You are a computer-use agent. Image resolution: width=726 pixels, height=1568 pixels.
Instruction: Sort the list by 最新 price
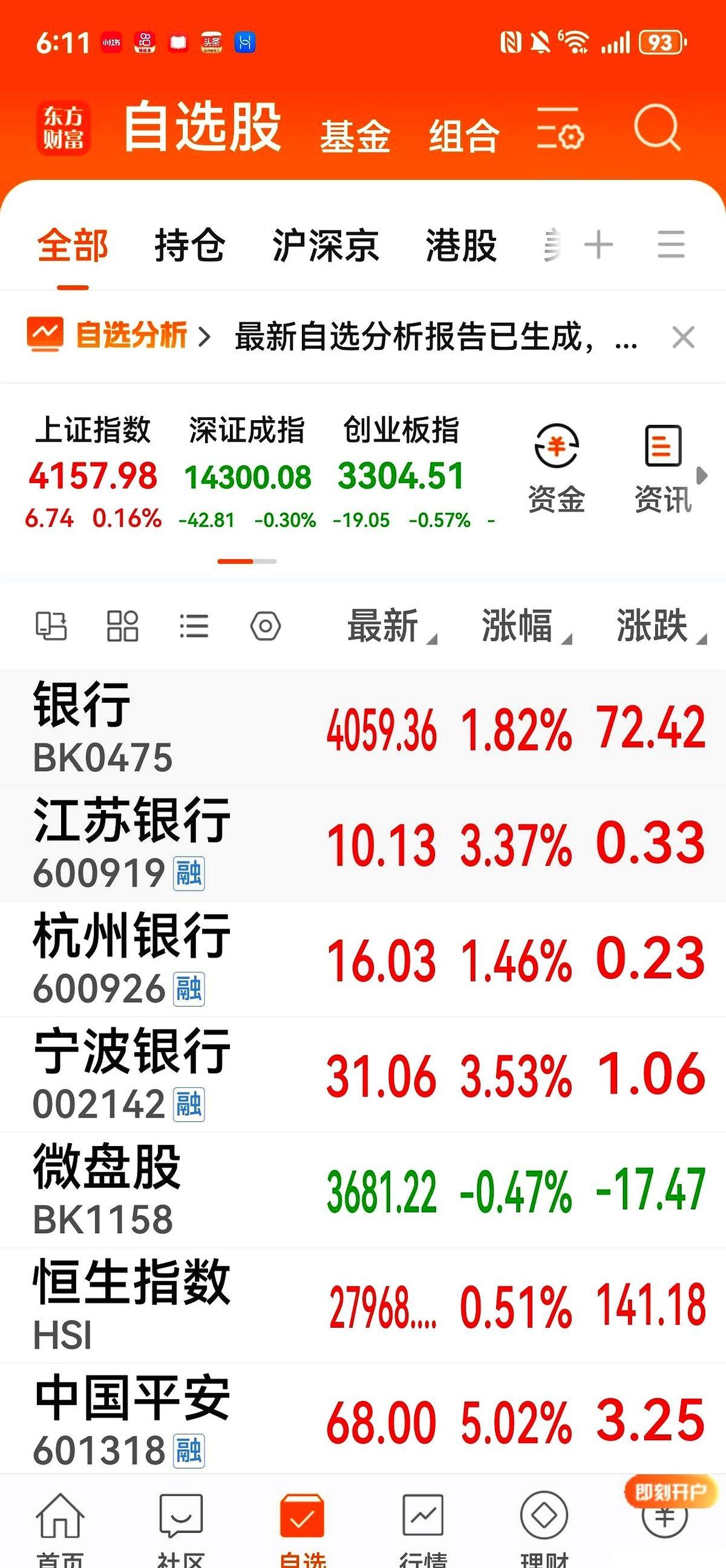pos(391,626)
